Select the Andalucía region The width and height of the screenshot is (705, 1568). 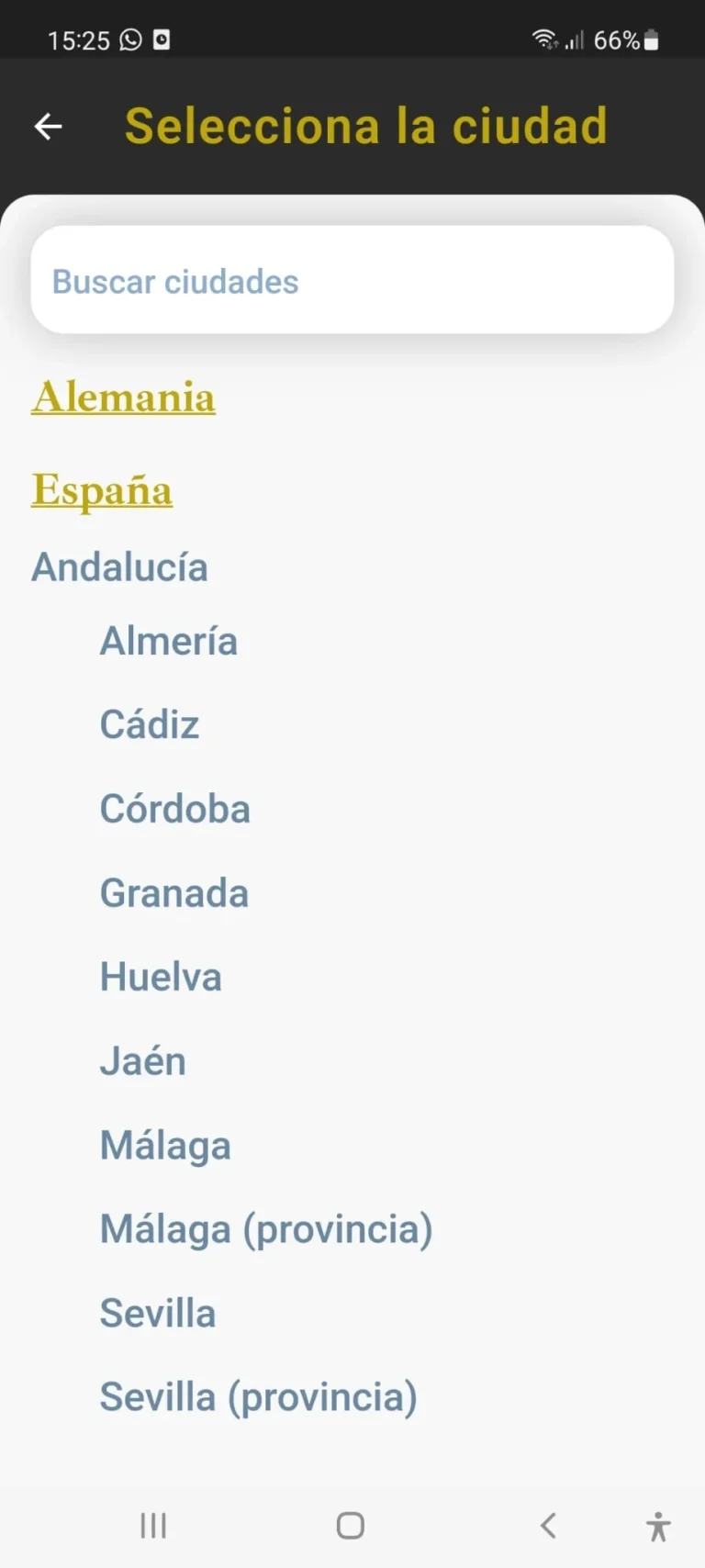pos(119,567)
